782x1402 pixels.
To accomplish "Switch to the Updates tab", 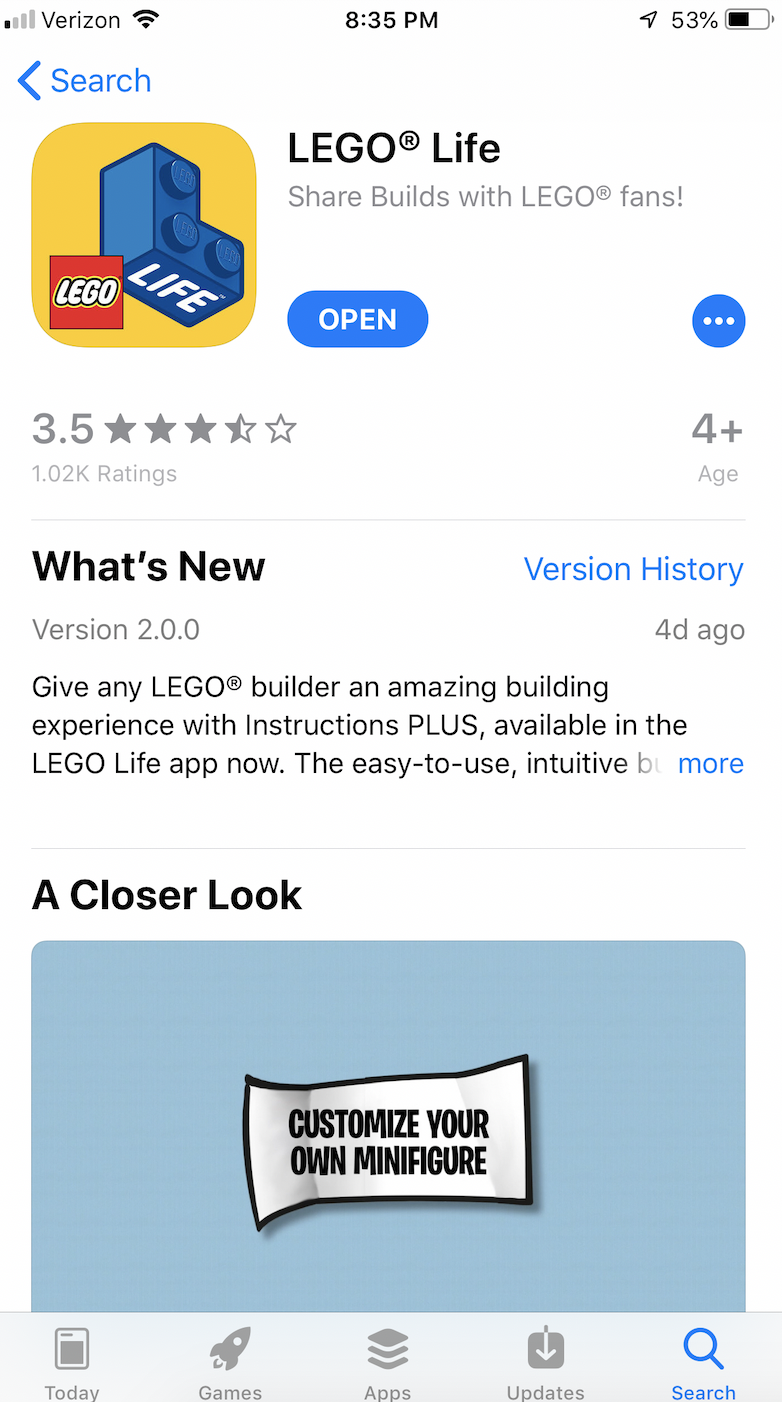I will [x=545, y=1361].
